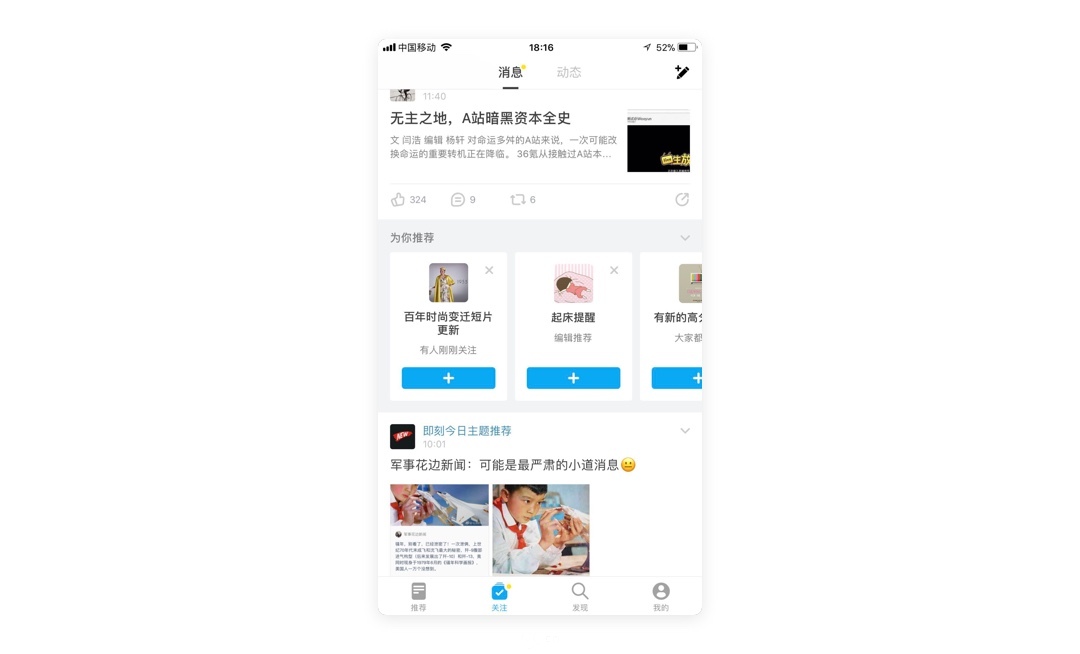Viewport: 1080px width, 654px height.
Task: Repost the A站 article
Action: point(523,200)
